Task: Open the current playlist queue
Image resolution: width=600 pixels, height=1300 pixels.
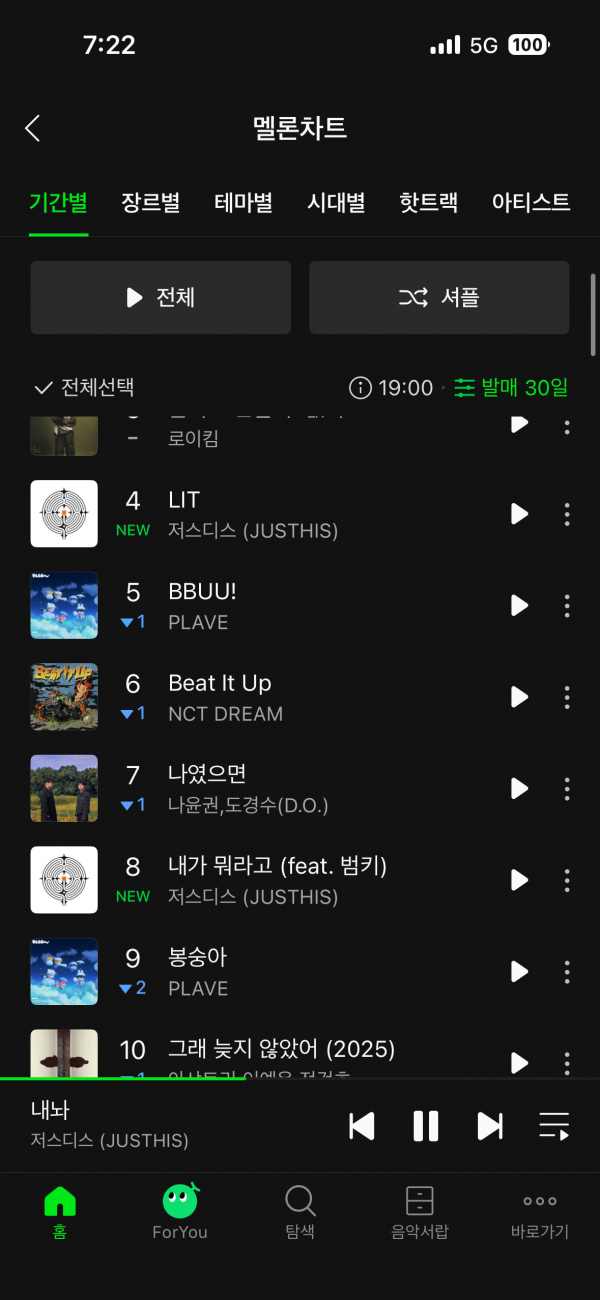Action: tap(554, 1126)
